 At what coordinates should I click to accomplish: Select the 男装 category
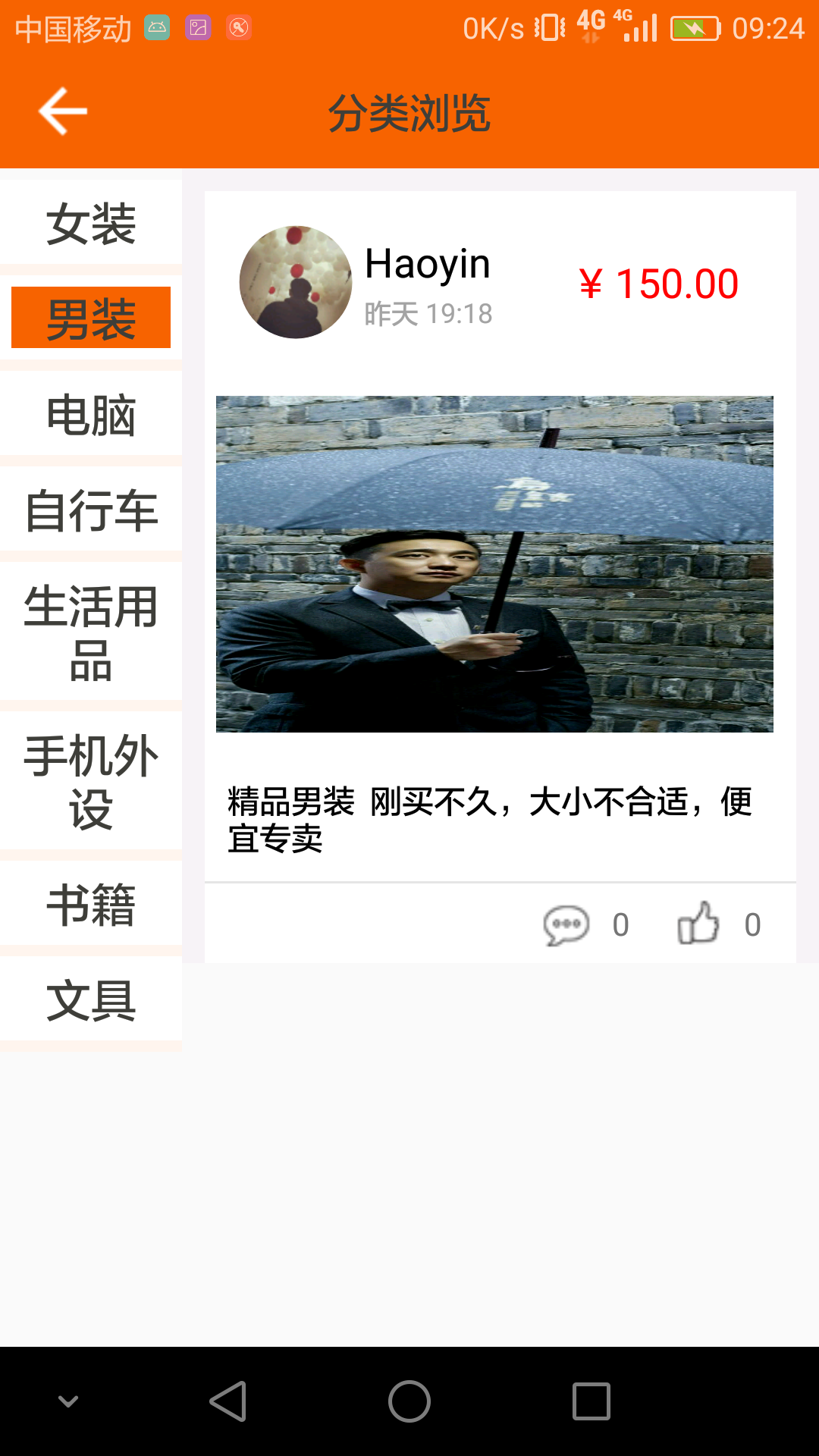coord(91,318)
